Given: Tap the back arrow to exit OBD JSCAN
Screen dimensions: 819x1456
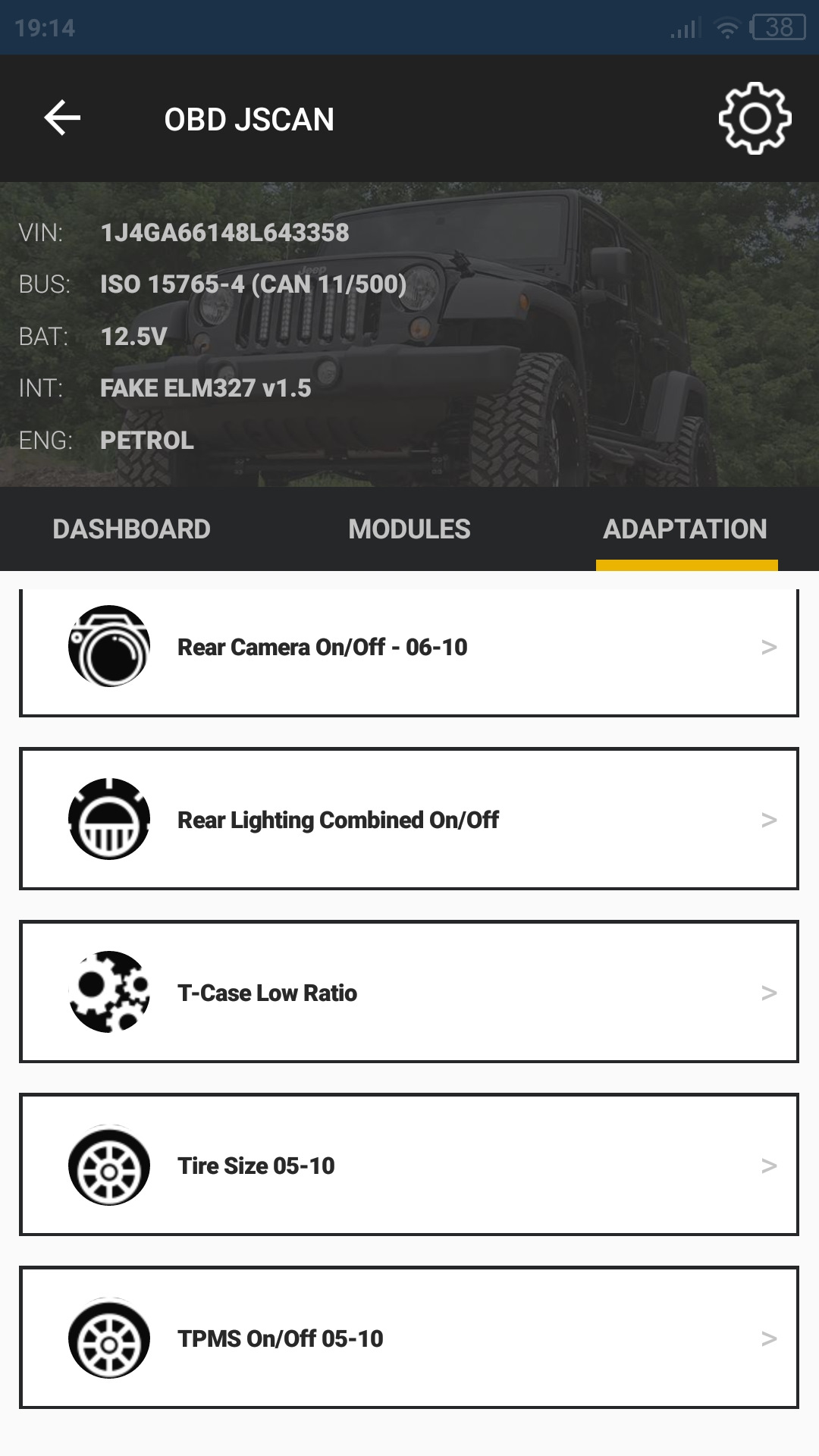Looking at the screenshot, I should pyautogui.click(x=61, y=118).
